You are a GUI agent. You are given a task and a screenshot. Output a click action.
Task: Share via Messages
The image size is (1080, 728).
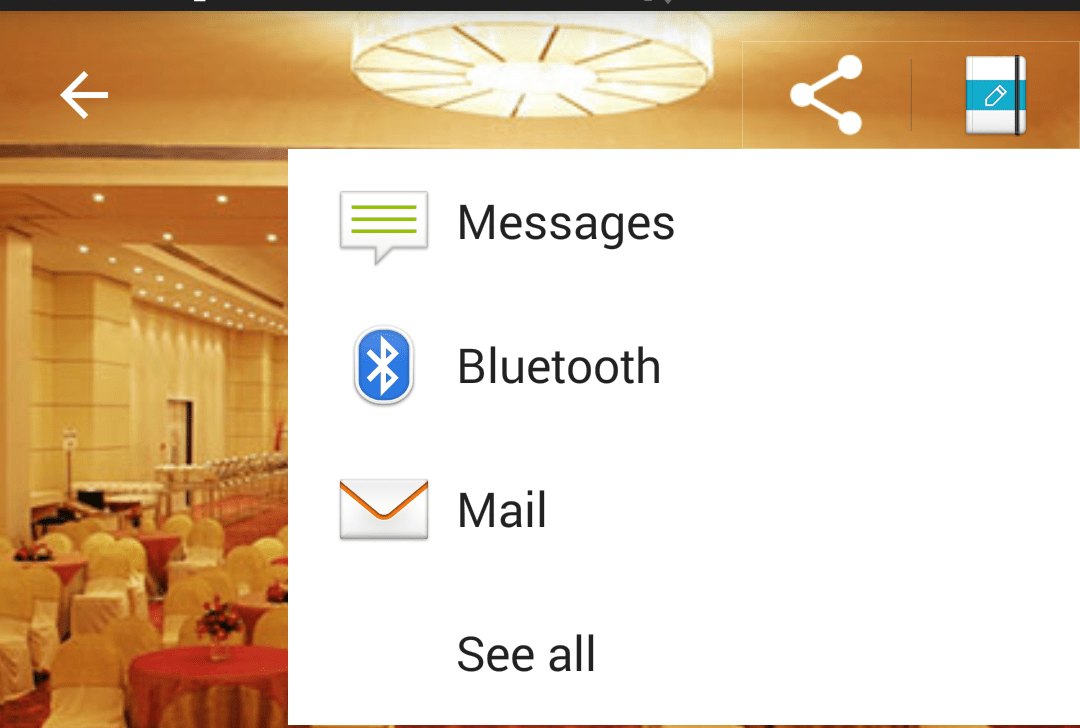pyautogui.click(x=566, y=223)
